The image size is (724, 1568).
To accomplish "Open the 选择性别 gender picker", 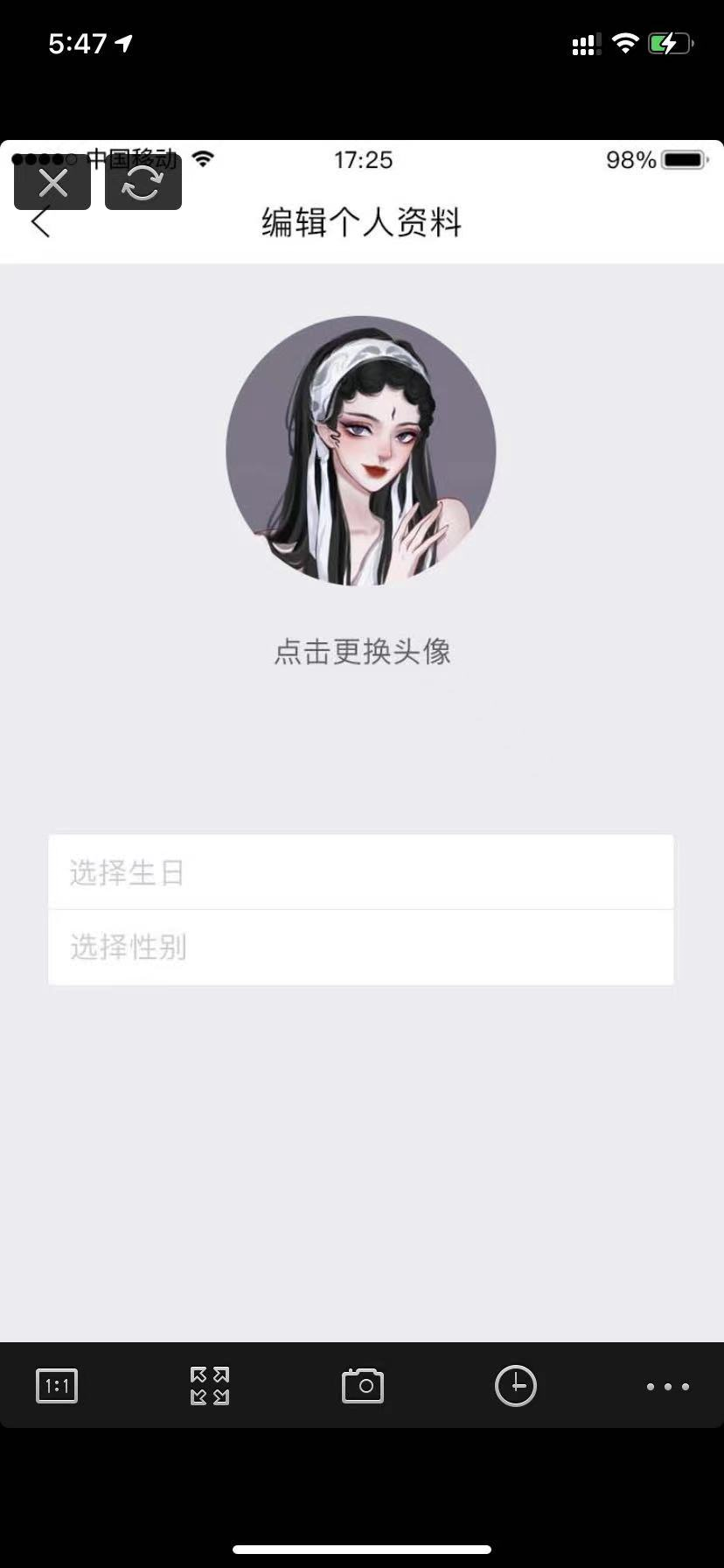I will [361, 948].
